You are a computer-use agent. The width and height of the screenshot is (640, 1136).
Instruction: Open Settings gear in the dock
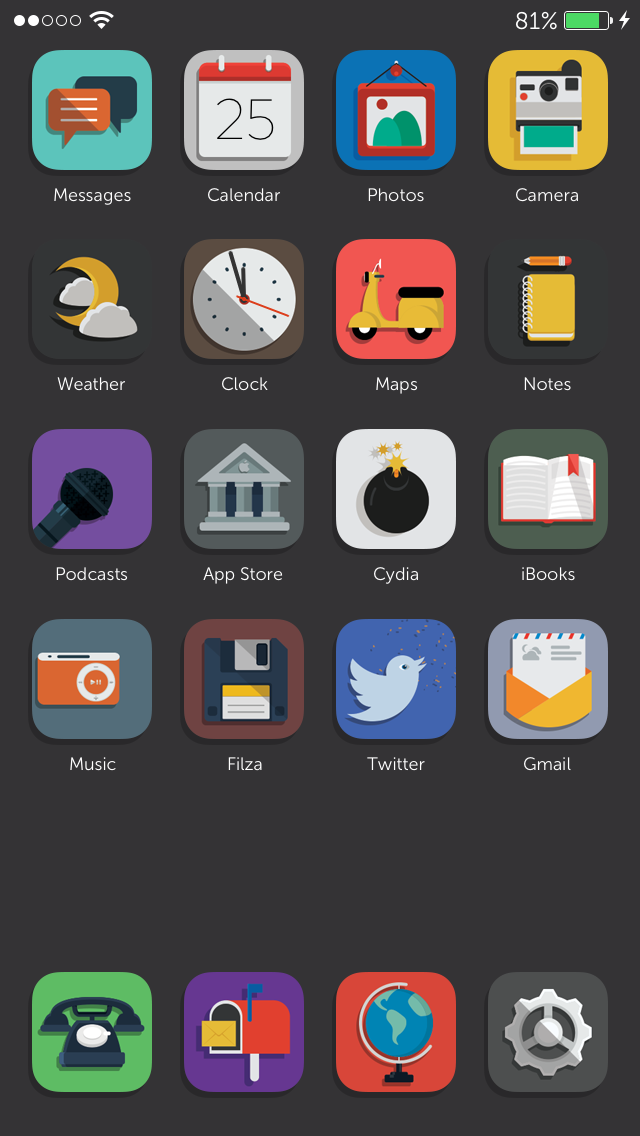[x=547, y=1032]
